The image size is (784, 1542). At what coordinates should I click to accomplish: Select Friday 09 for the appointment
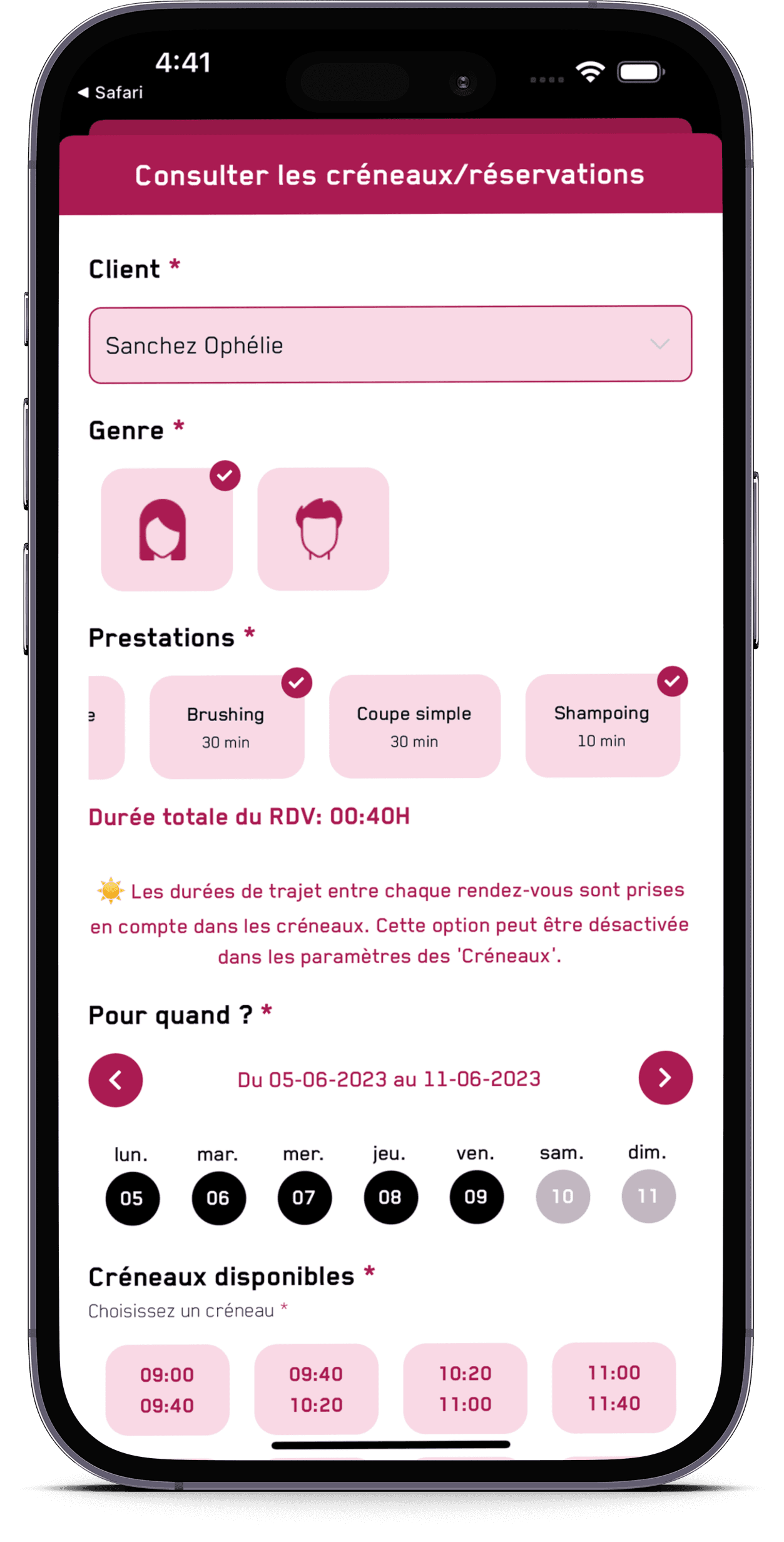(x=476, y=1197)
